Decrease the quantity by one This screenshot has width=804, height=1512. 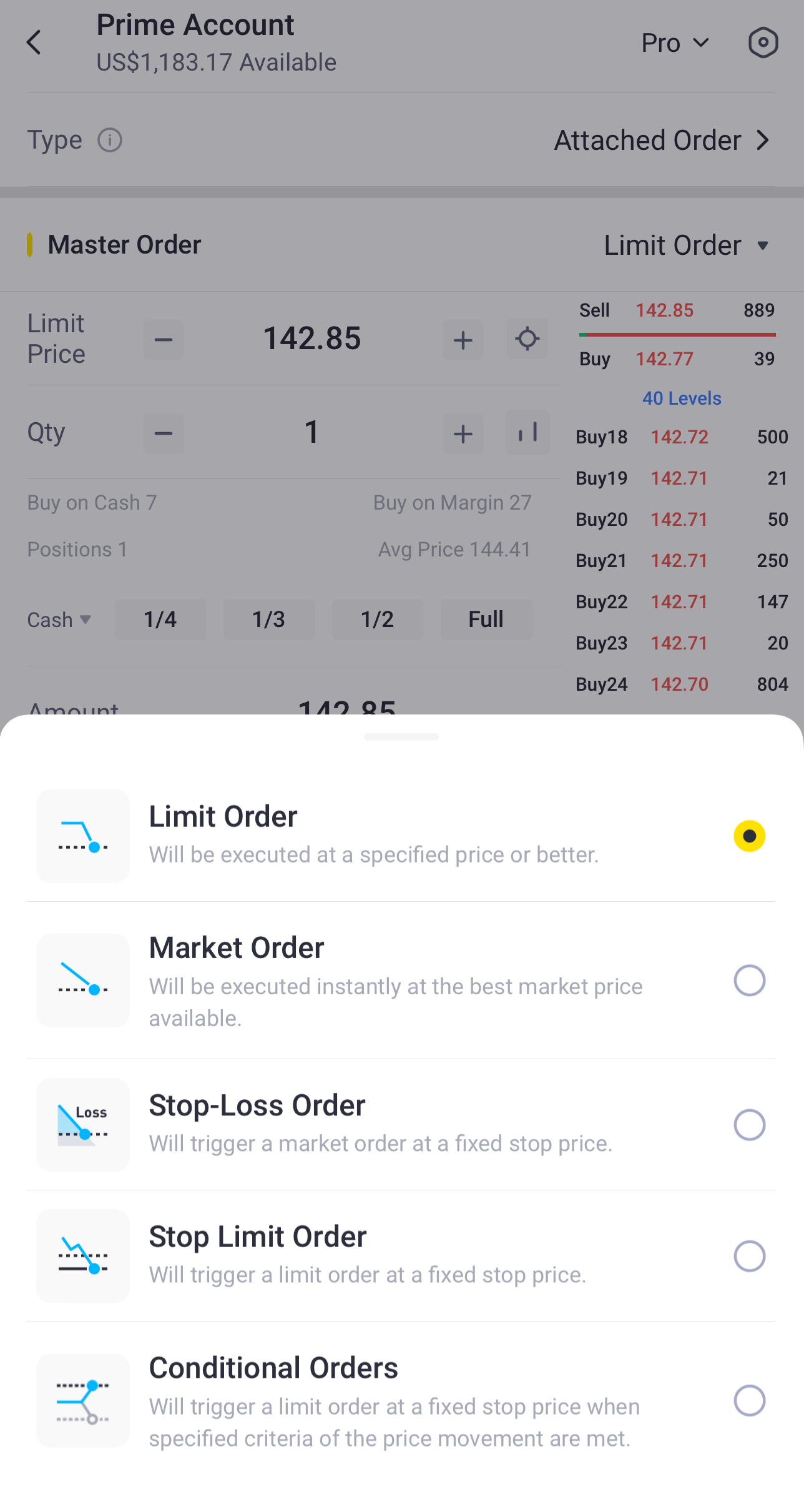point(164,433)
